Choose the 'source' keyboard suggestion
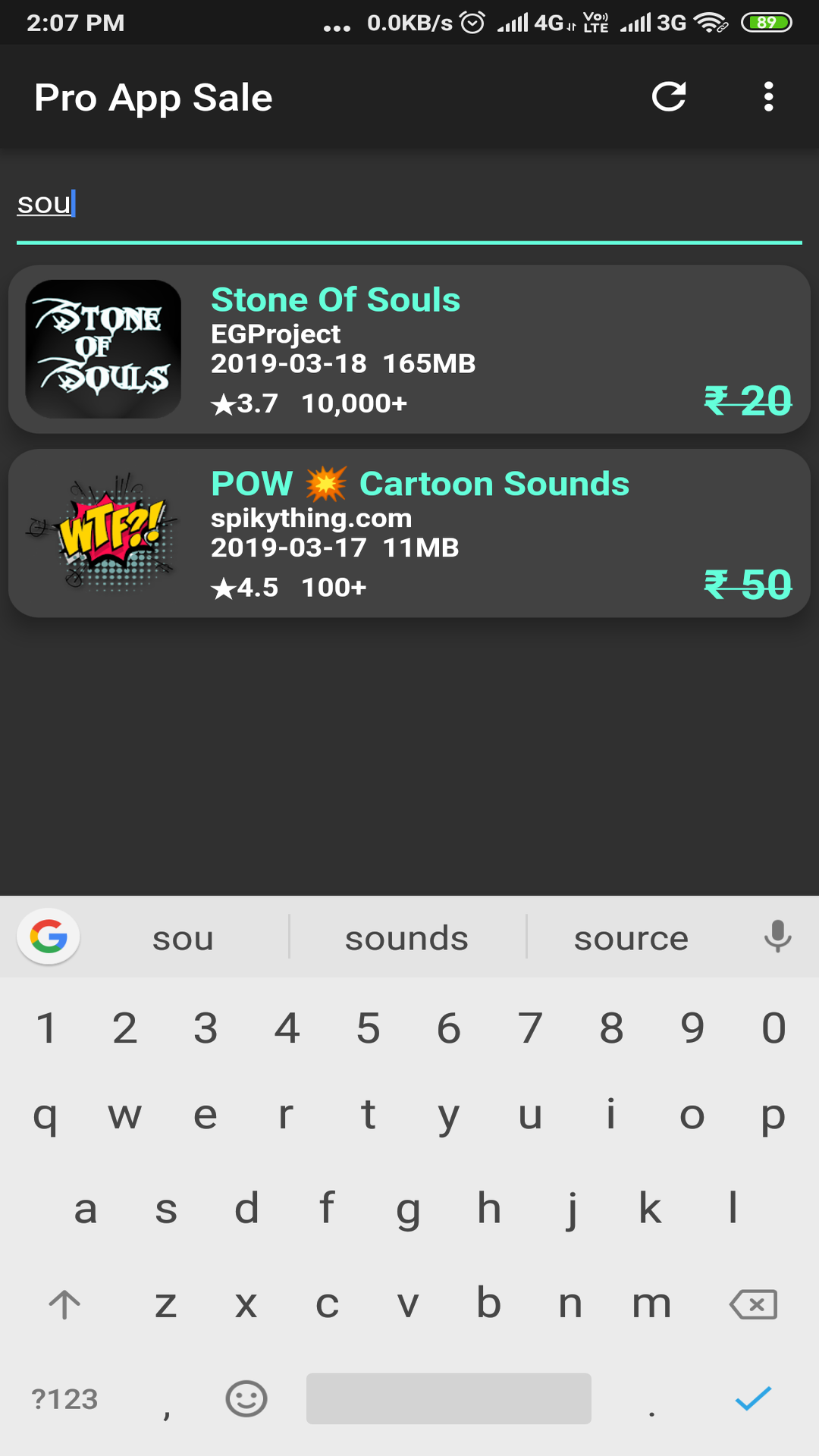This screenshot has width=819, height=1456. (631, 939)
